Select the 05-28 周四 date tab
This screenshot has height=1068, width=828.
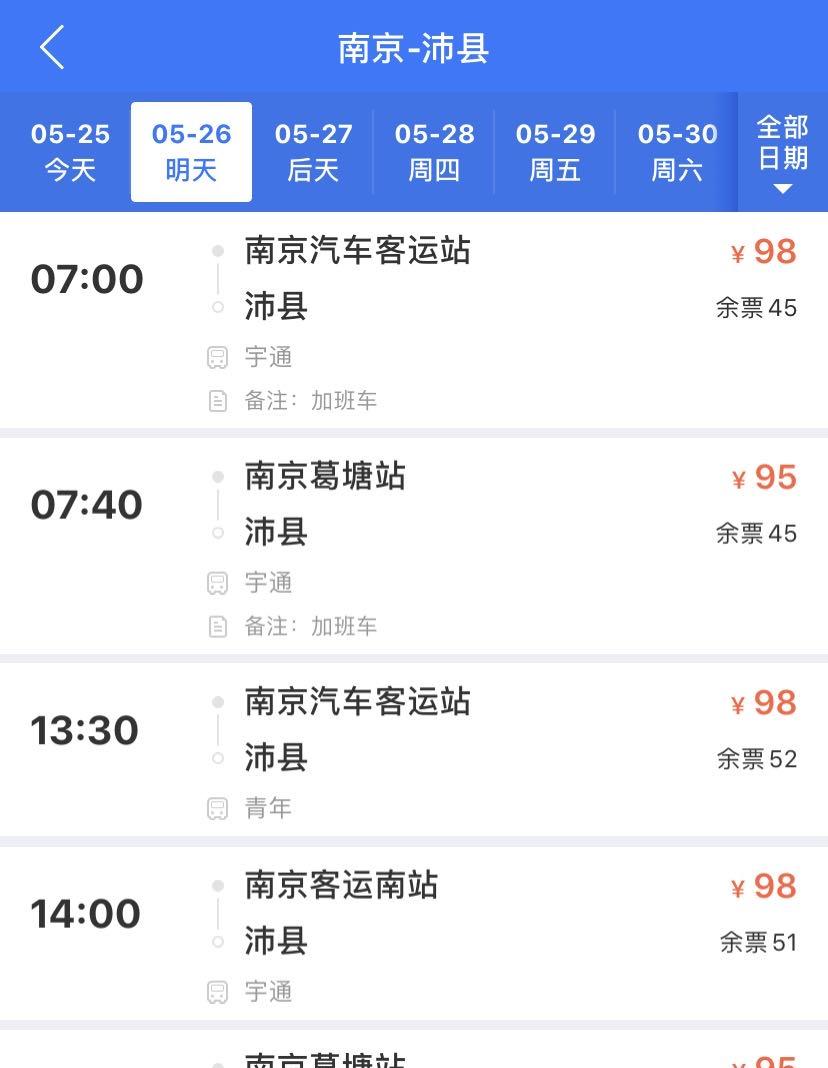pos(433,151)
